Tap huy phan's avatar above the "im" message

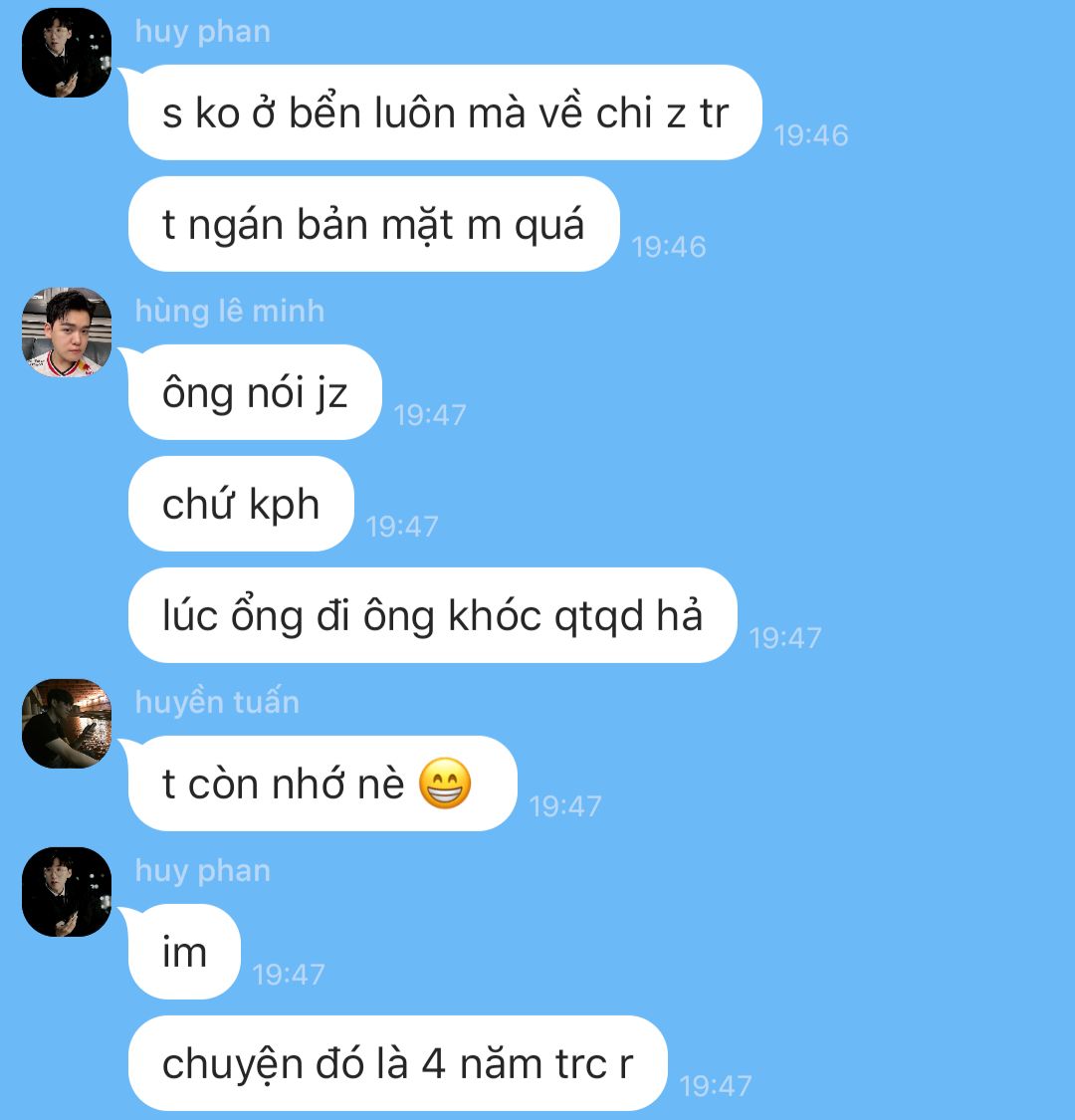[67, 892]
